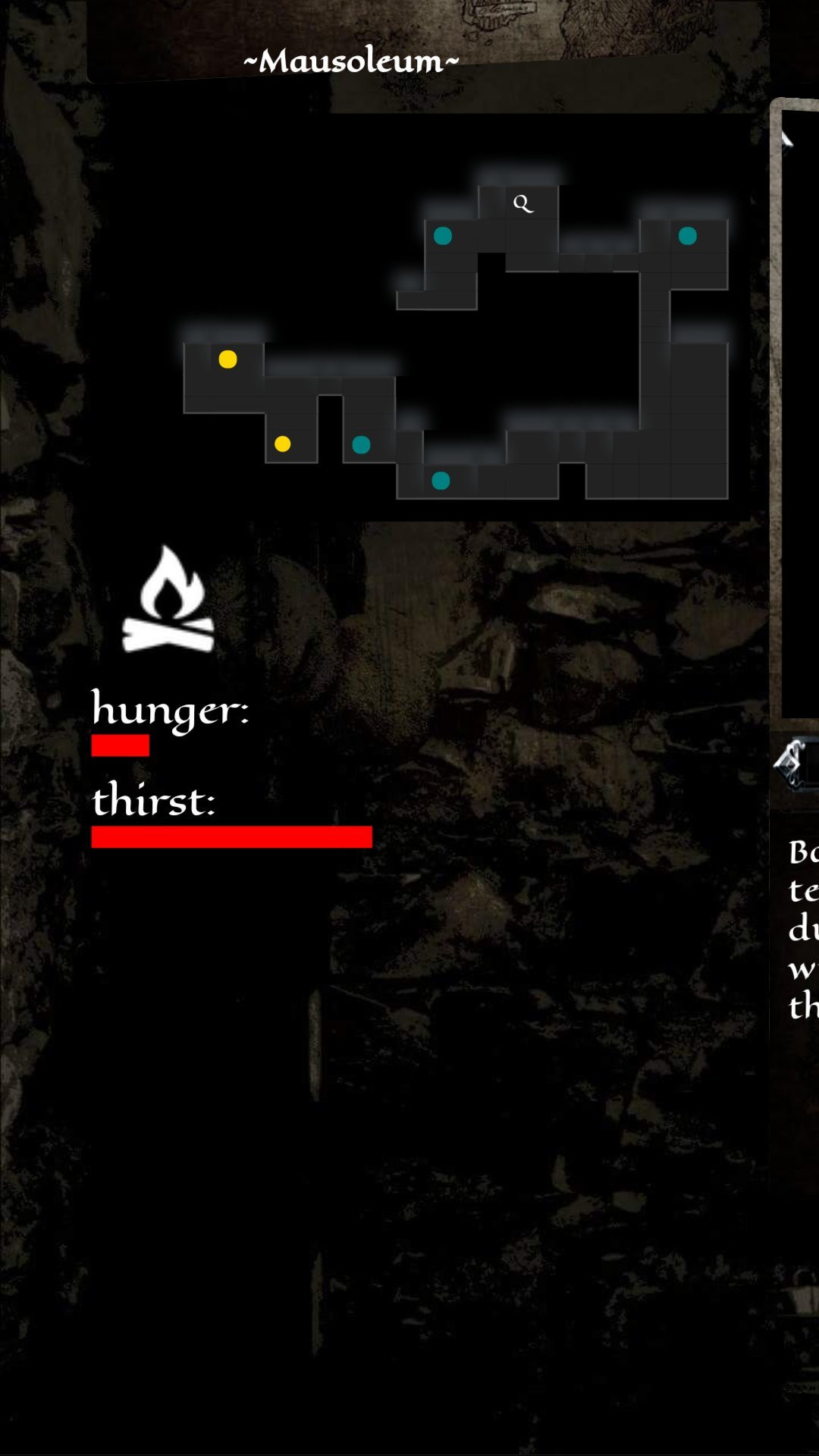Tap the magnifying glass on the map
The height and width of the screenshot is (1456, 819).
523,203
